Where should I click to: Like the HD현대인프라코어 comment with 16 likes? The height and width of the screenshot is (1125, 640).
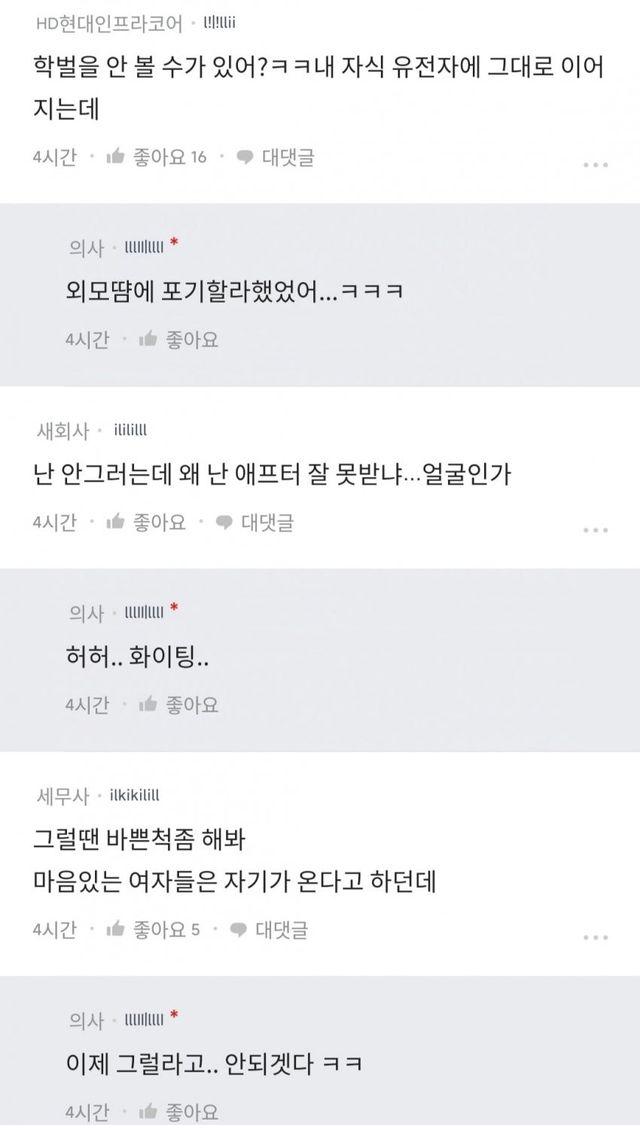tap(156, 157)
